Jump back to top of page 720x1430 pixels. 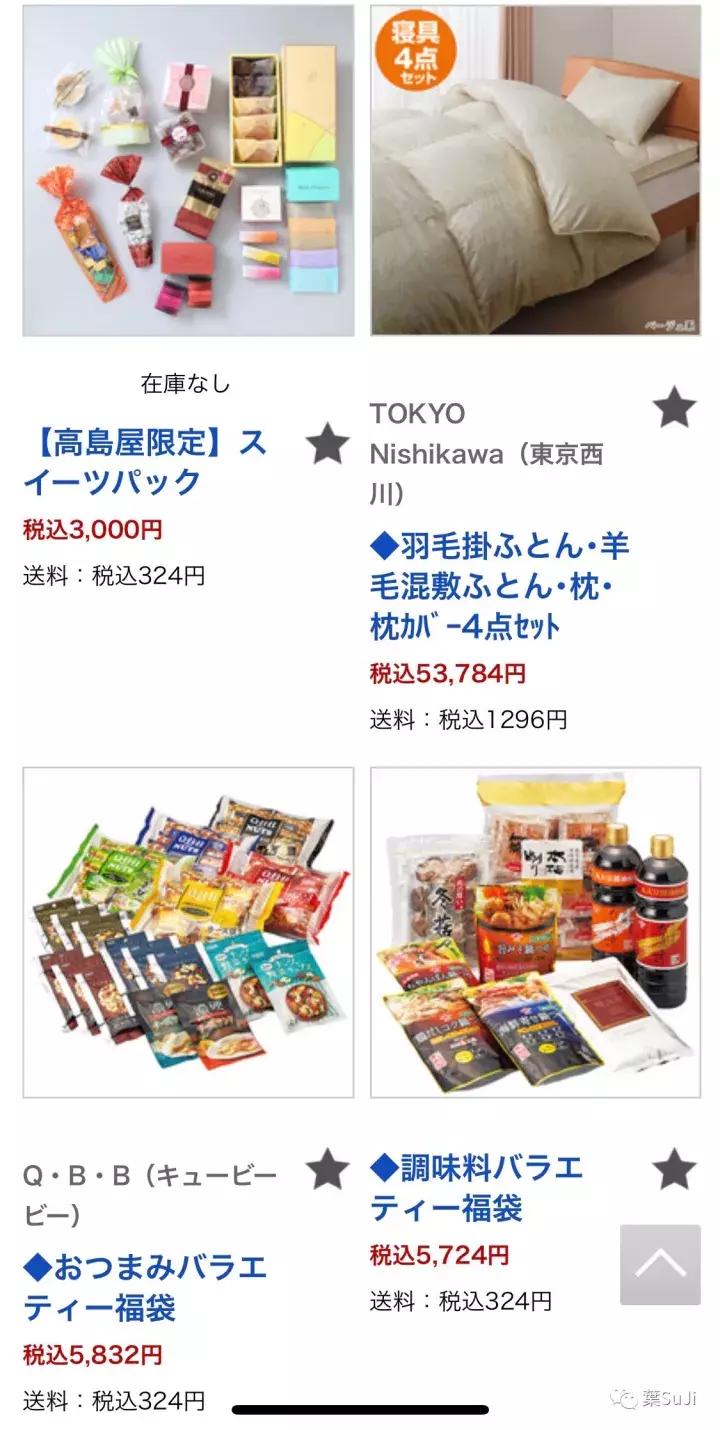(x=660, y=1264)
